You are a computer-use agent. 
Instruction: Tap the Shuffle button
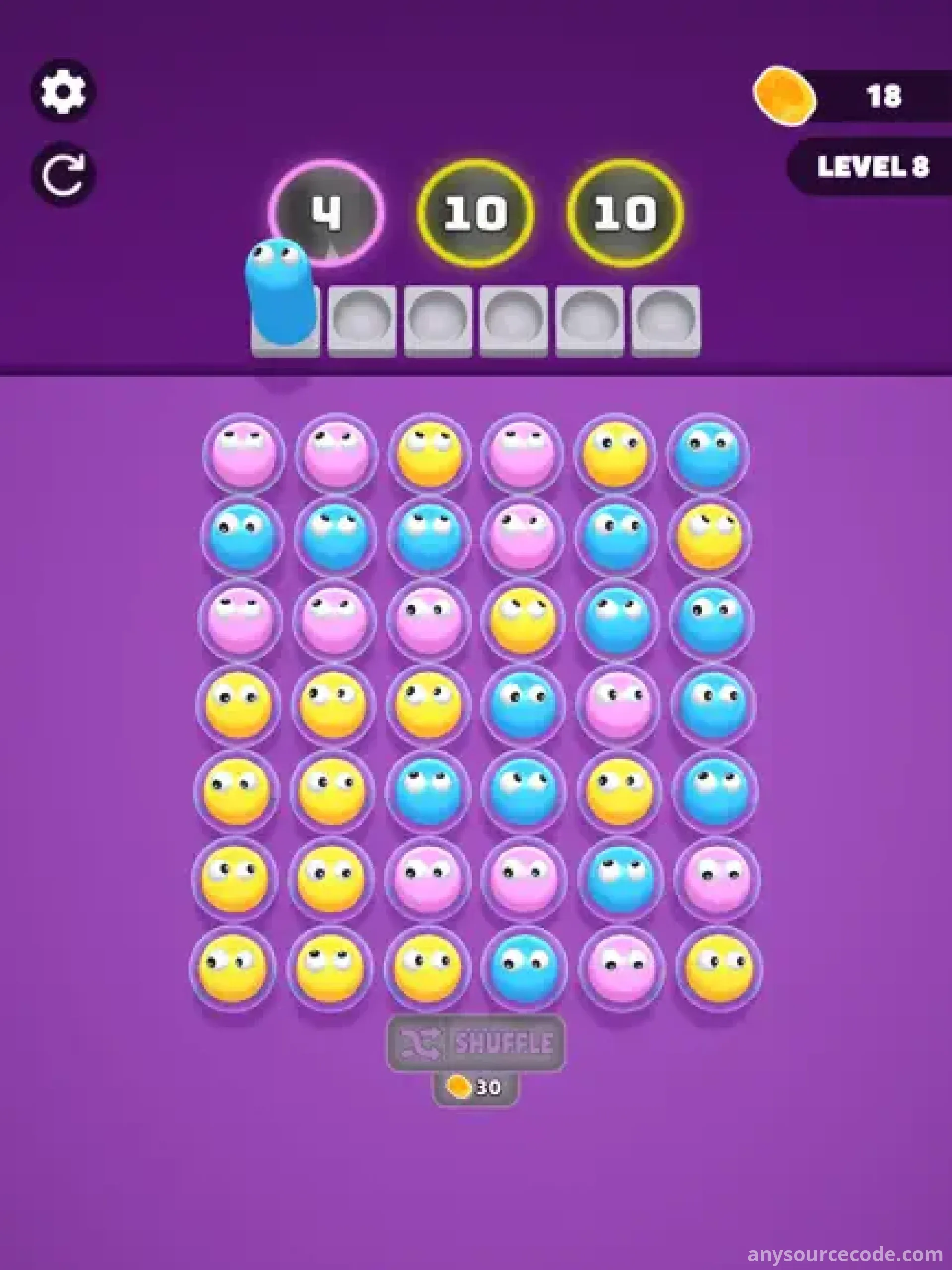(476, 1043)
